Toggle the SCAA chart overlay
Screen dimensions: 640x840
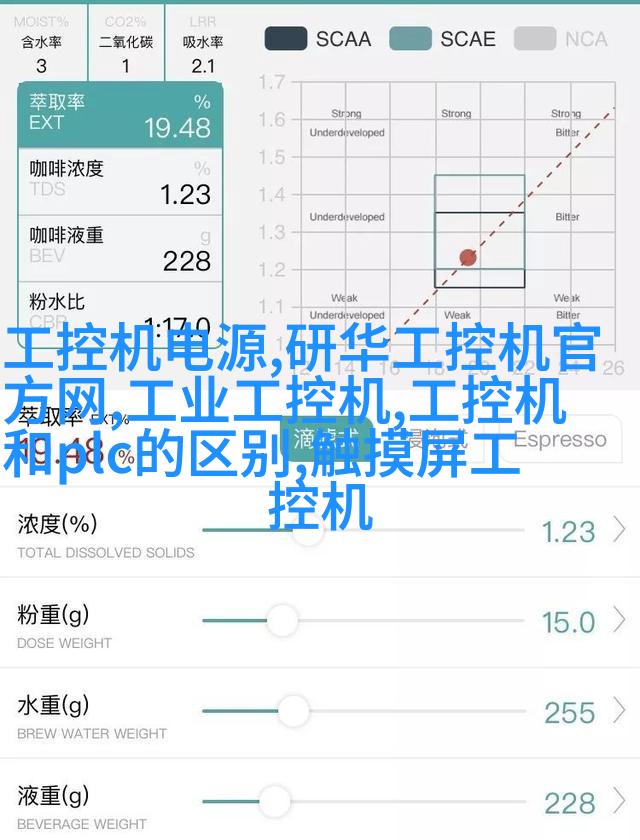pyautogui.click(x=317, y=39)
